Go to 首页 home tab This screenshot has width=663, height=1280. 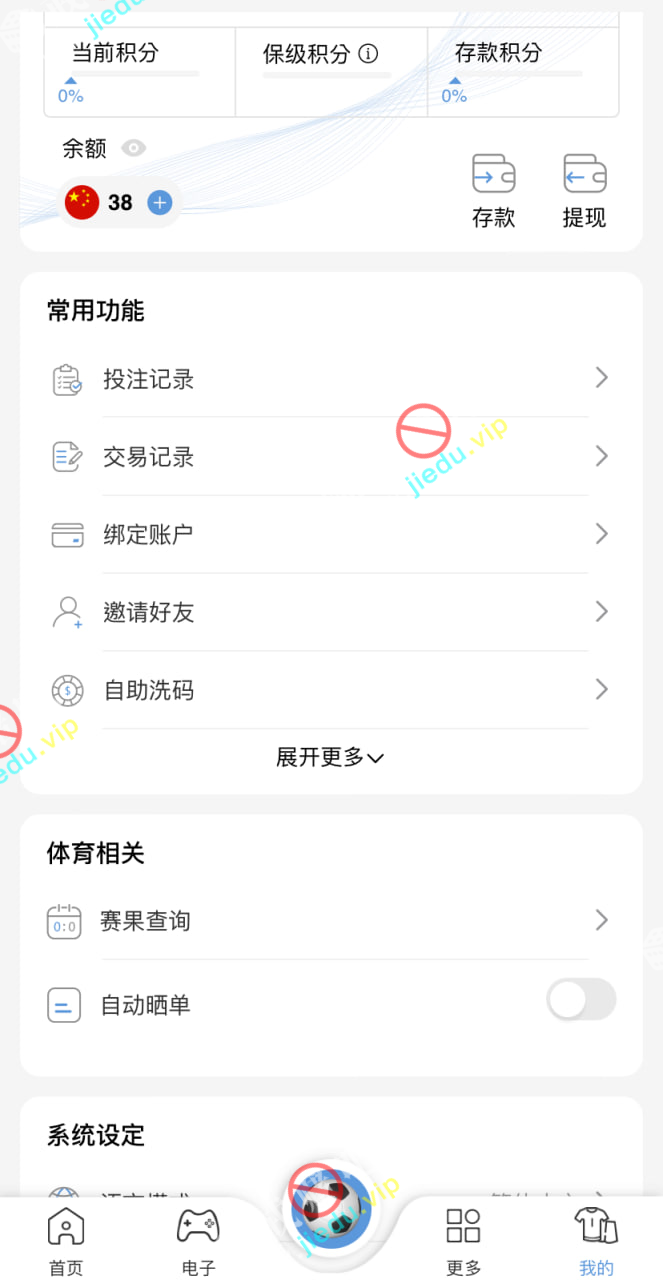pos(66,1241)
